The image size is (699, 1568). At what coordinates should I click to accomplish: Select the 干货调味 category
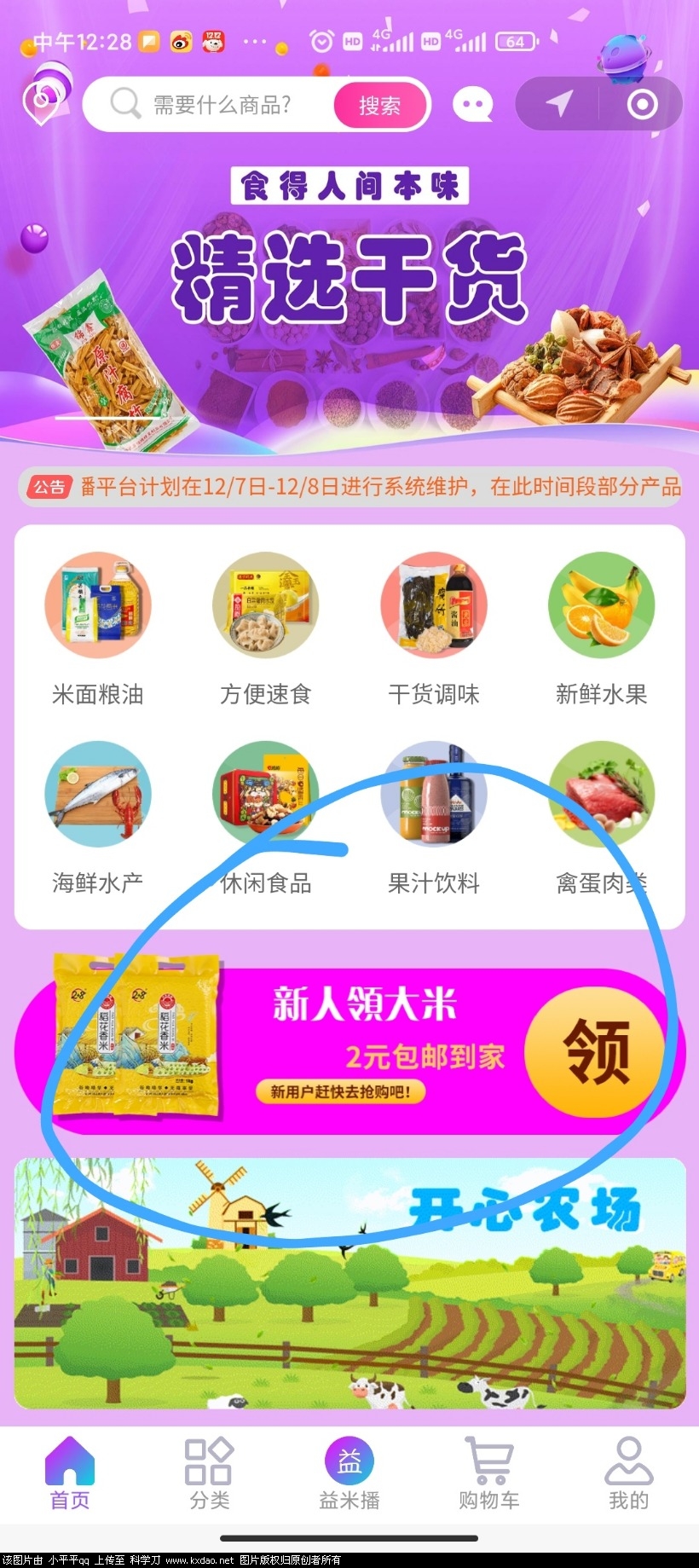coord(434,628)
